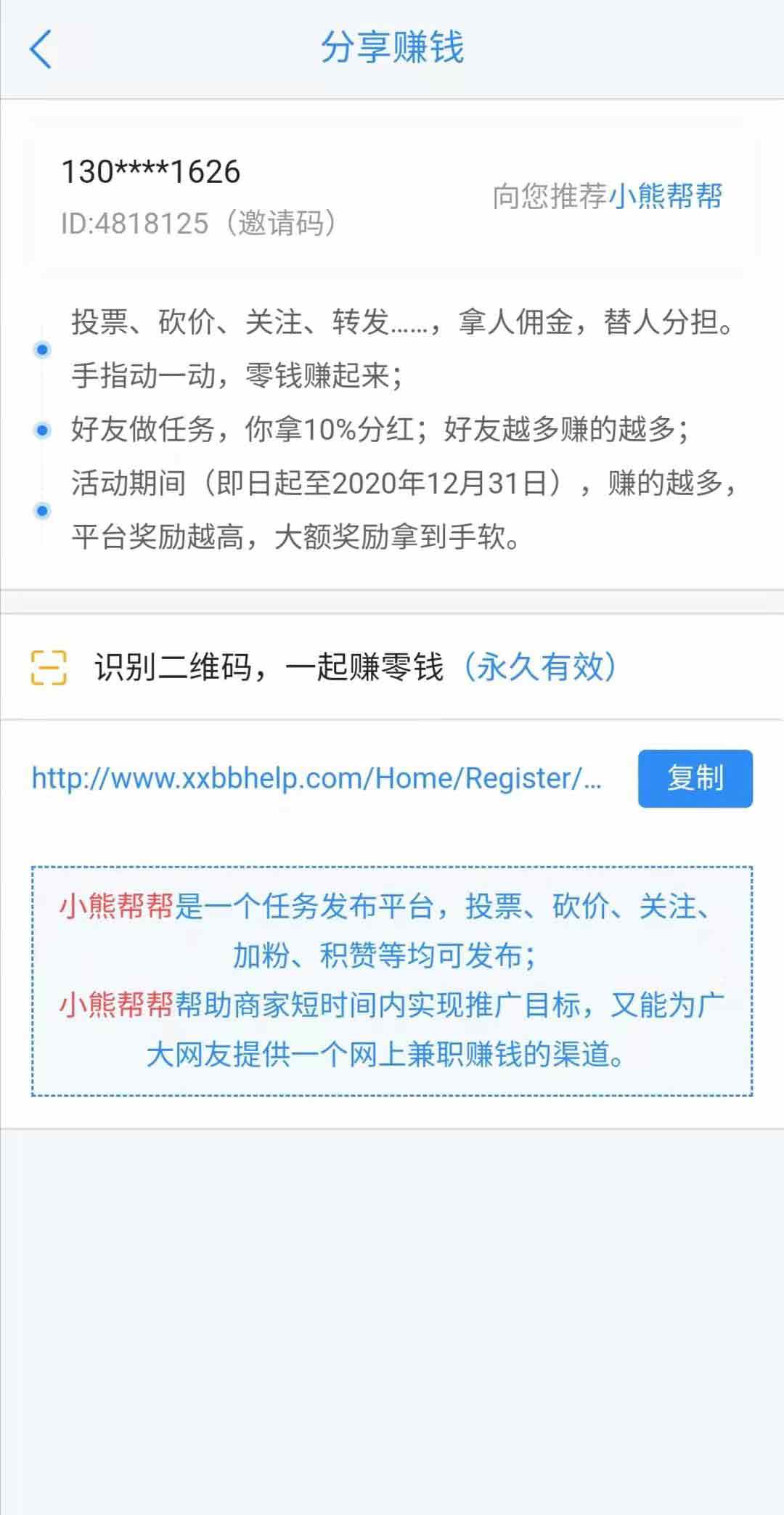Open the xxbbhelp.com register link
The height and width of the screenshot is (1515, 784).
click(x=317, y=778)
